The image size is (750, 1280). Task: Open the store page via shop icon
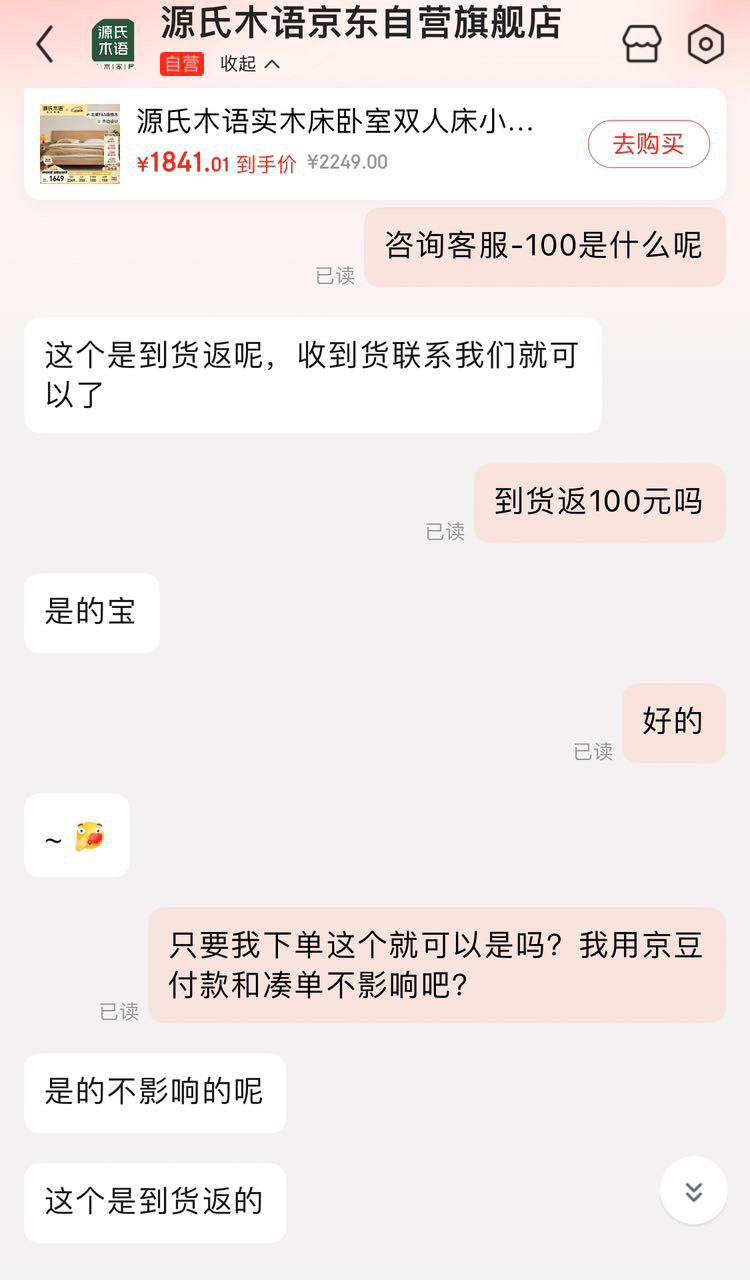(641, 44)
